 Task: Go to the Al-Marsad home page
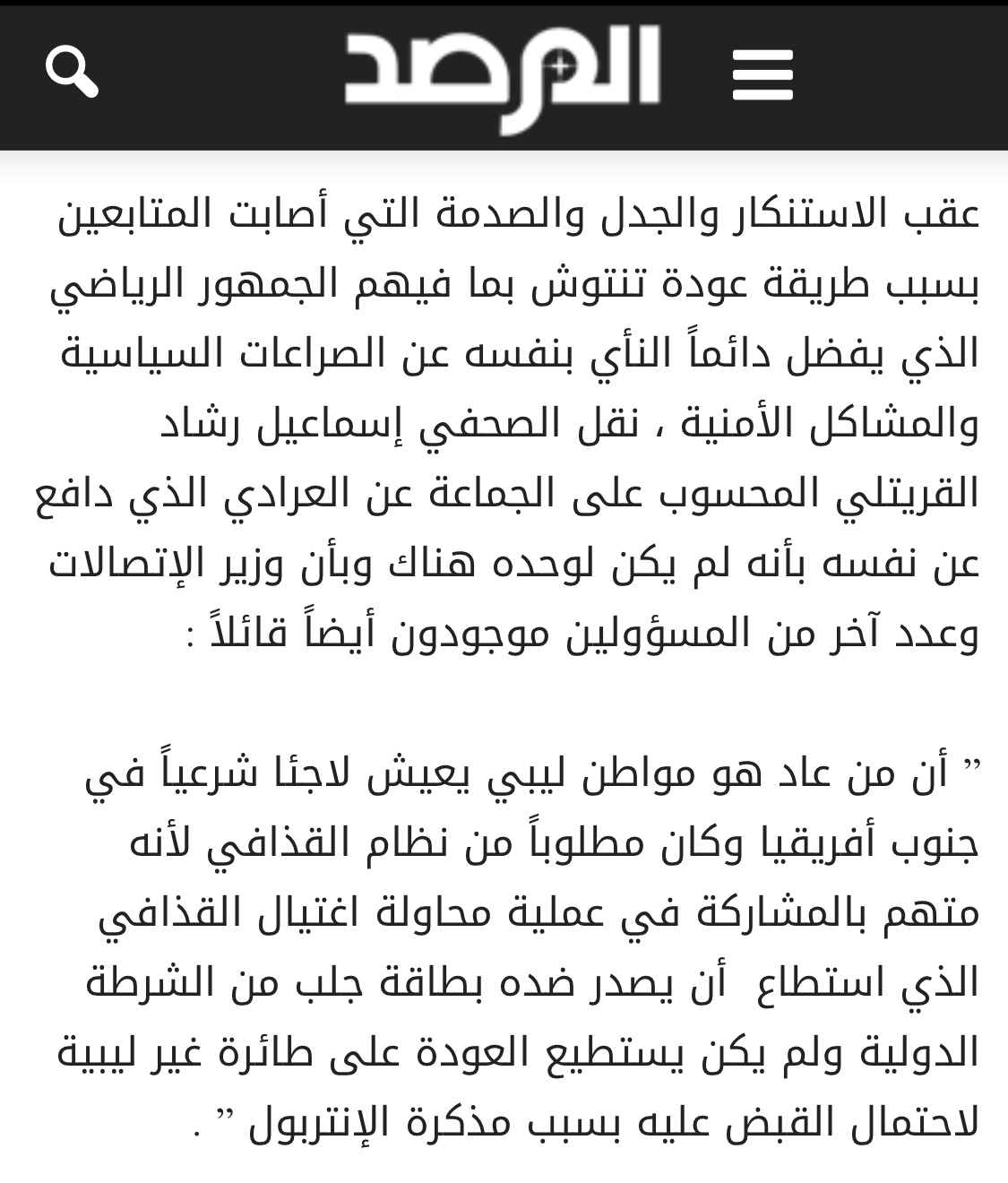[503, 77]
